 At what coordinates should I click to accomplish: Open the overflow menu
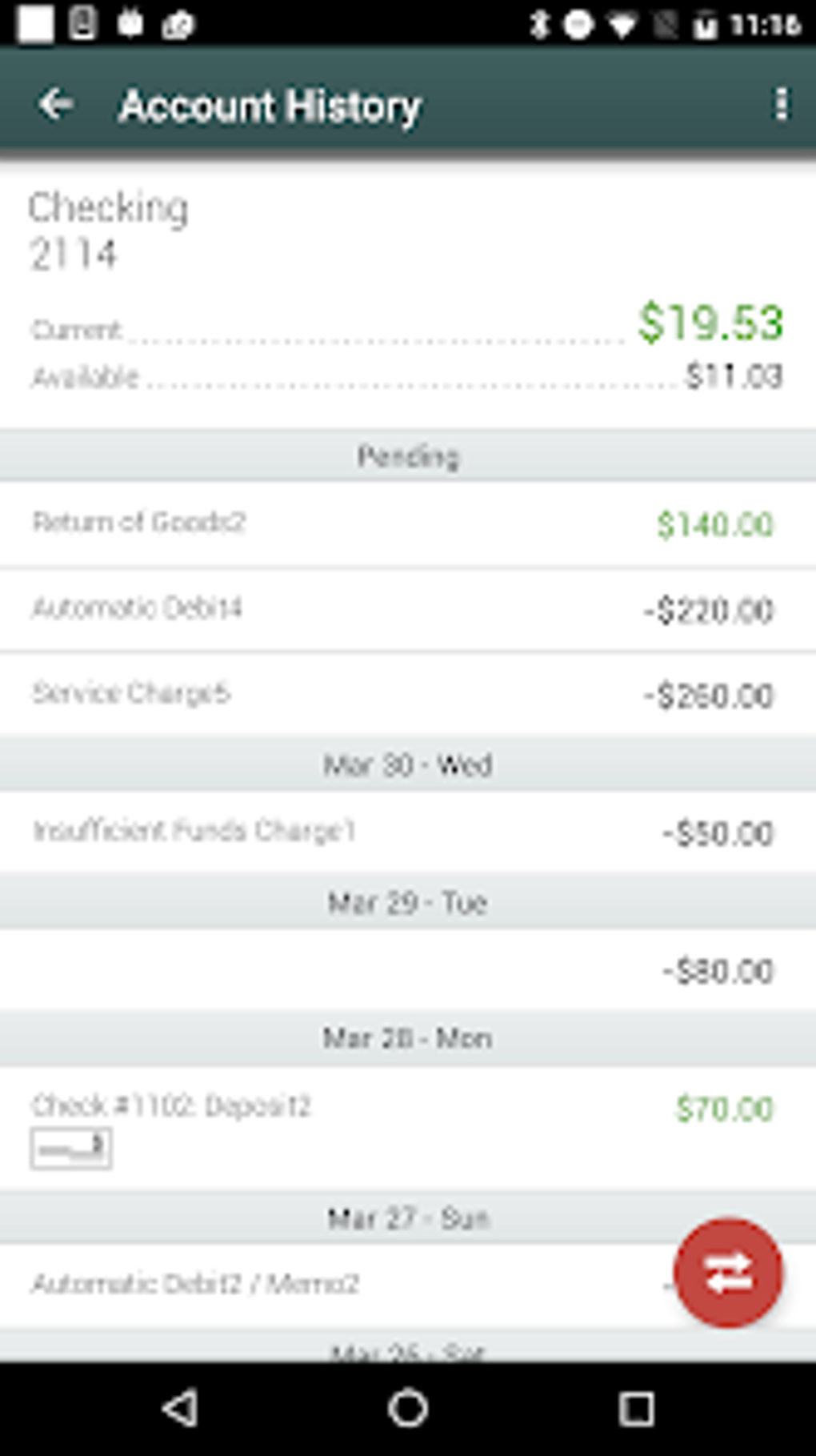point(780,104)
